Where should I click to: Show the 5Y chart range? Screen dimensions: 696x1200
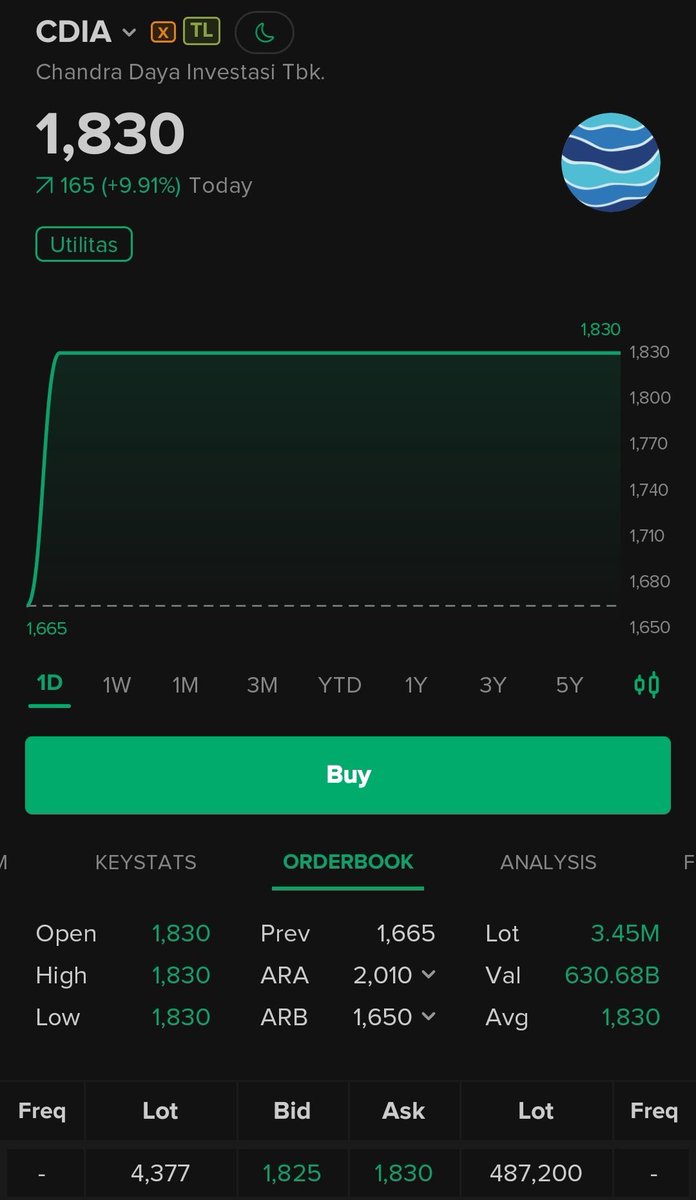coord(569,685)
